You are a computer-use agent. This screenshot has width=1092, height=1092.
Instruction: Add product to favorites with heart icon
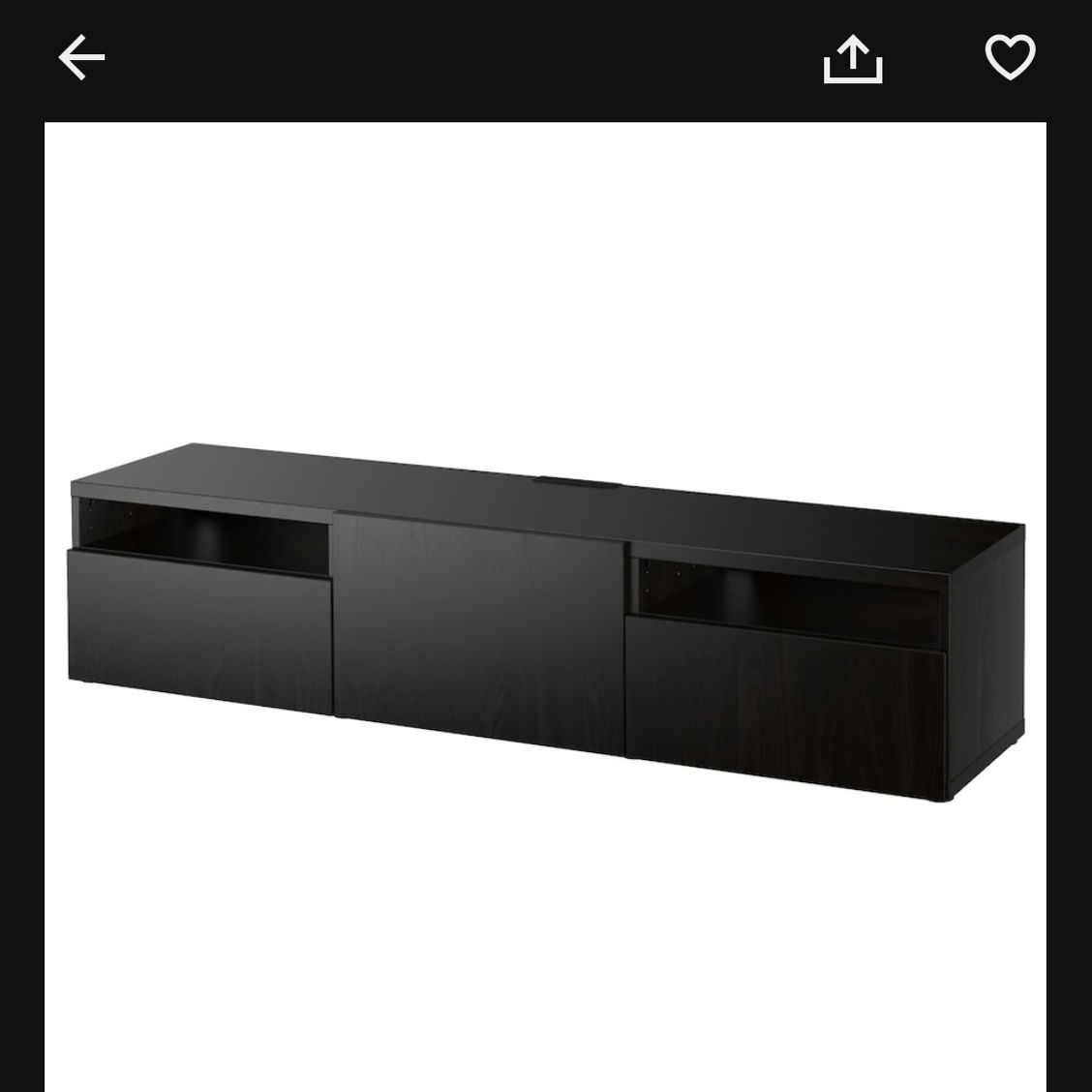click(1010, 57)
